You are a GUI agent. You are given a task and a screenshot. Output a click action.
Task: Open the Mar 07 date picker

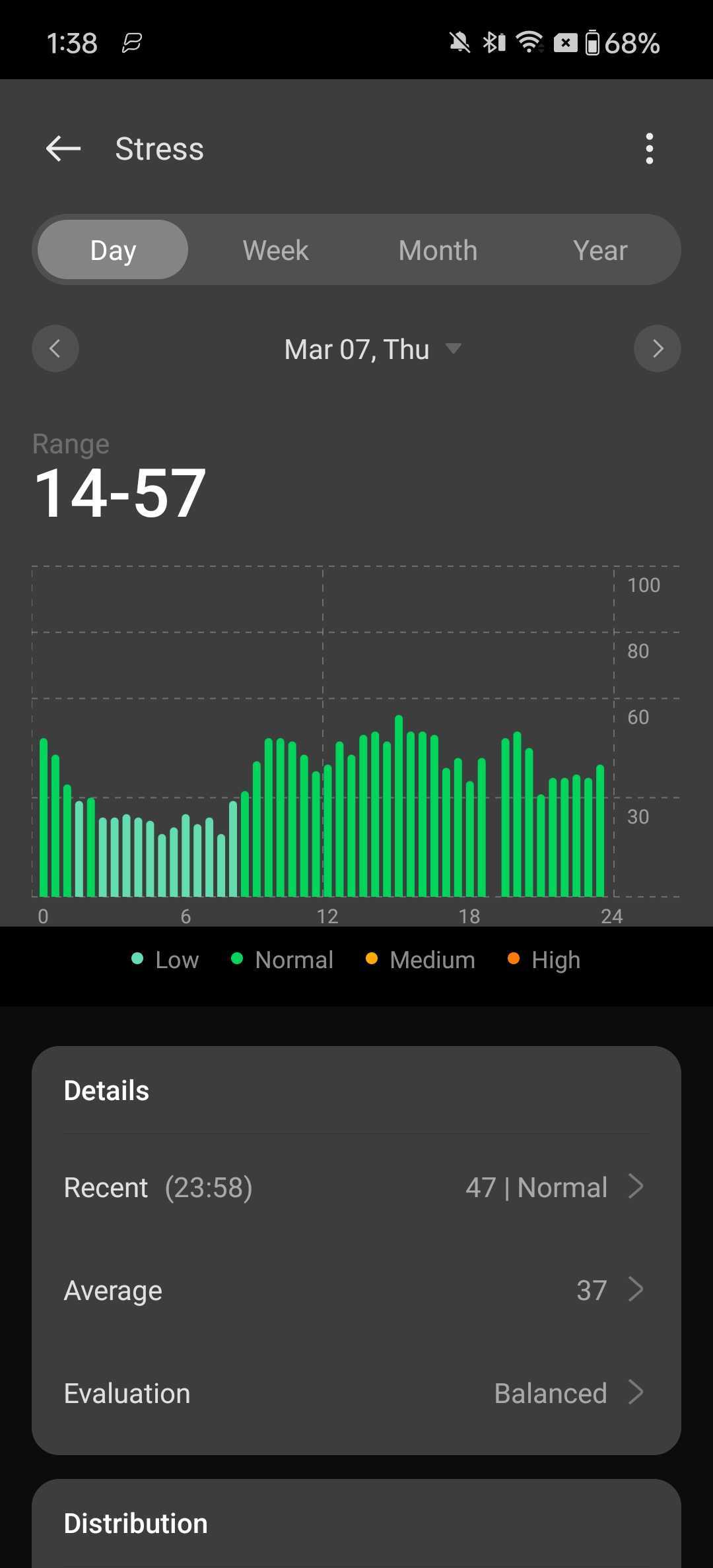[372, 349]
